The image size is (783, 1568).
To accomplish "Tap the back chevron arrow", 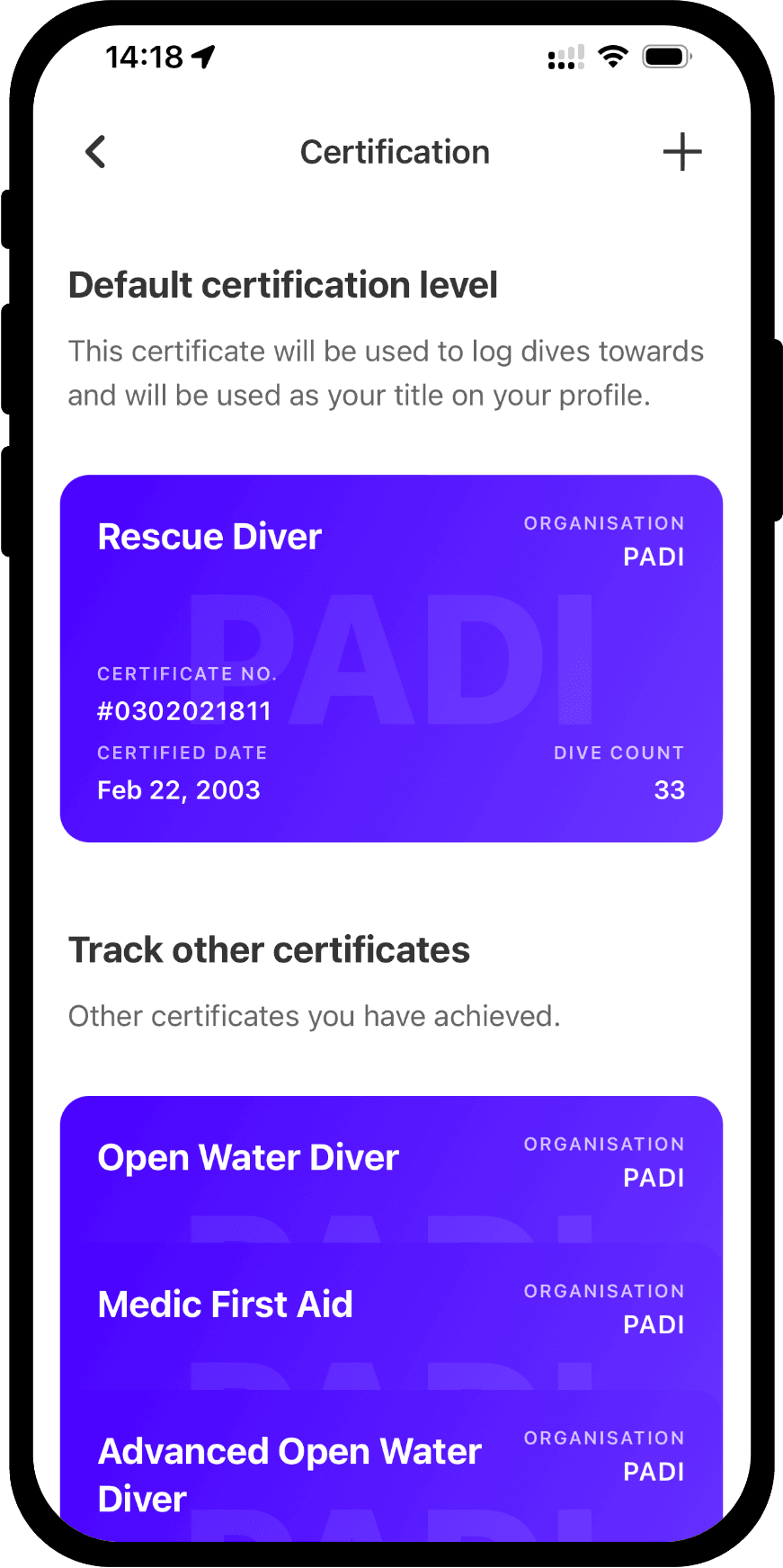I will pyautogui.click(x=96, y=151).
